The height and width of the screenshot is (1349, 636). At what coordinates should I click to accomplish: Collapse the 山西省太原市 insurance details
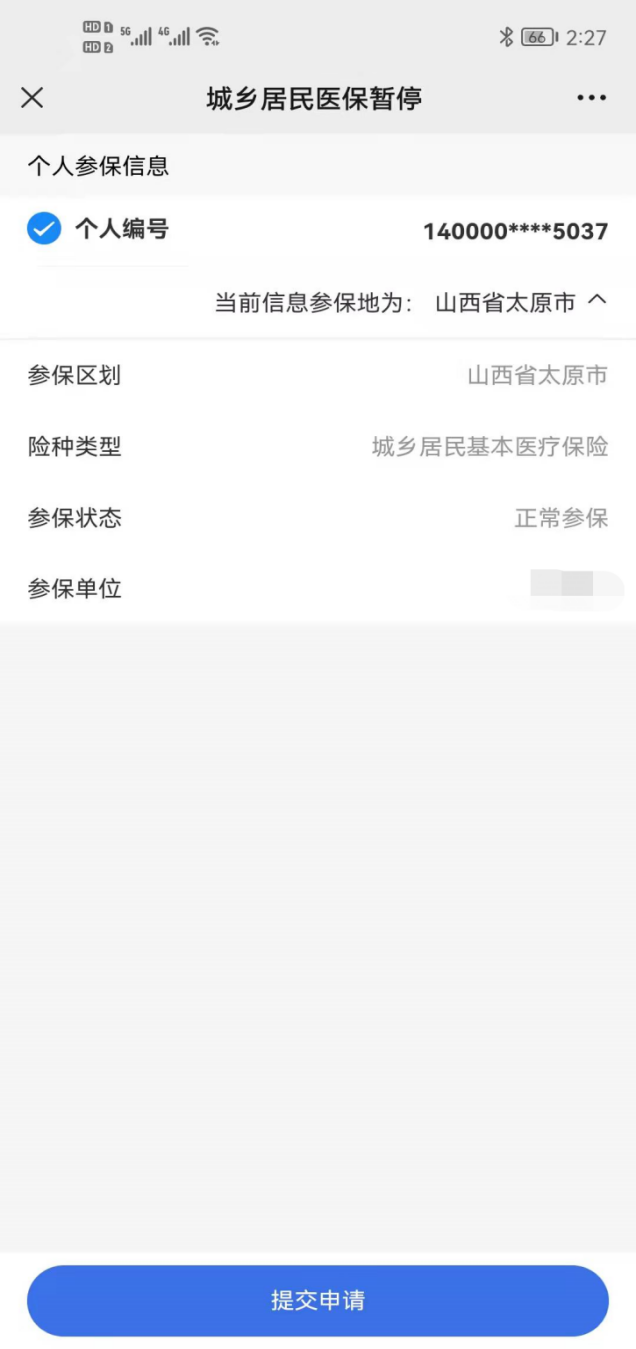pos(597,300)
